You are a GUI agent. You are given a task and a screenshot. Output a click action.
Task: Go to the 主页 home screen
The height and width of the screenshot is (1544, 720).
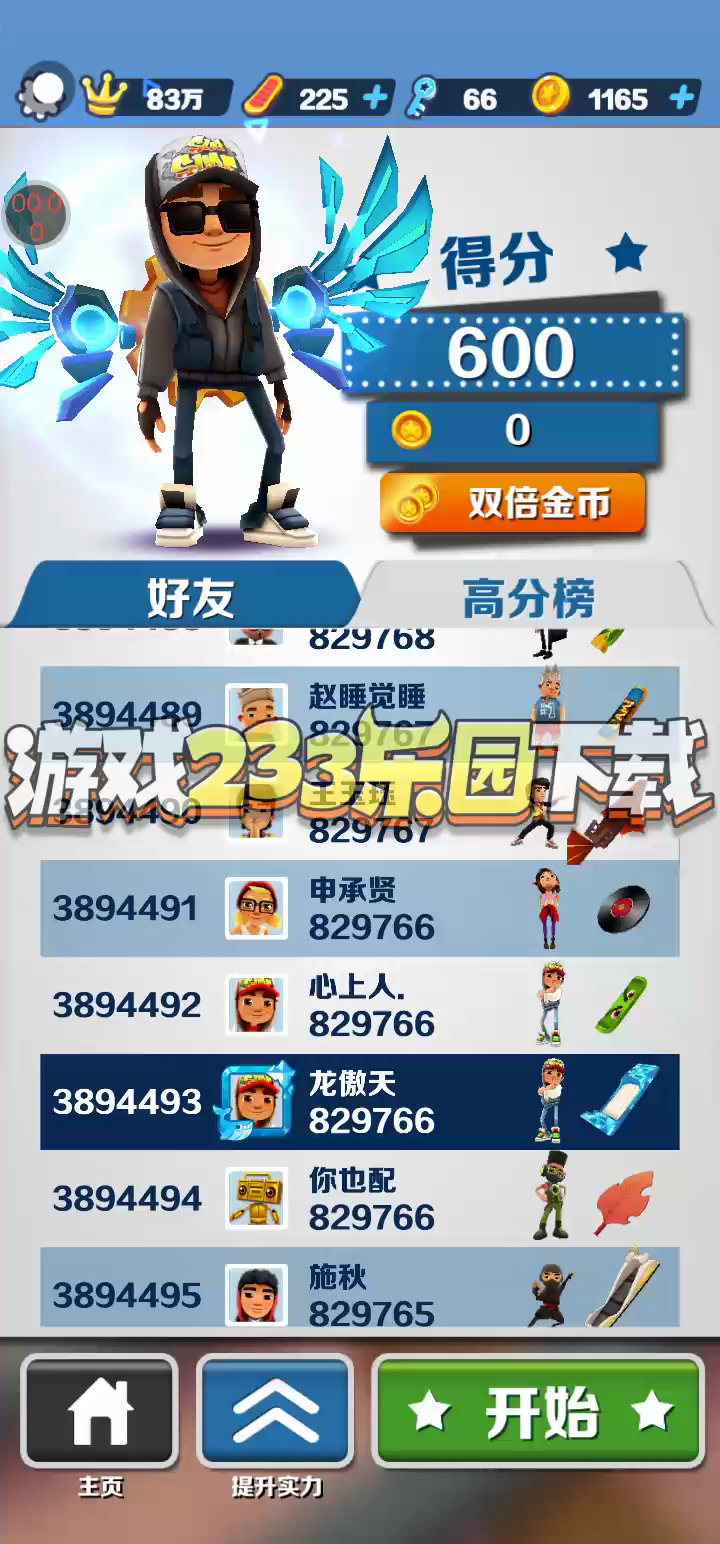(x=100, y=1411)
